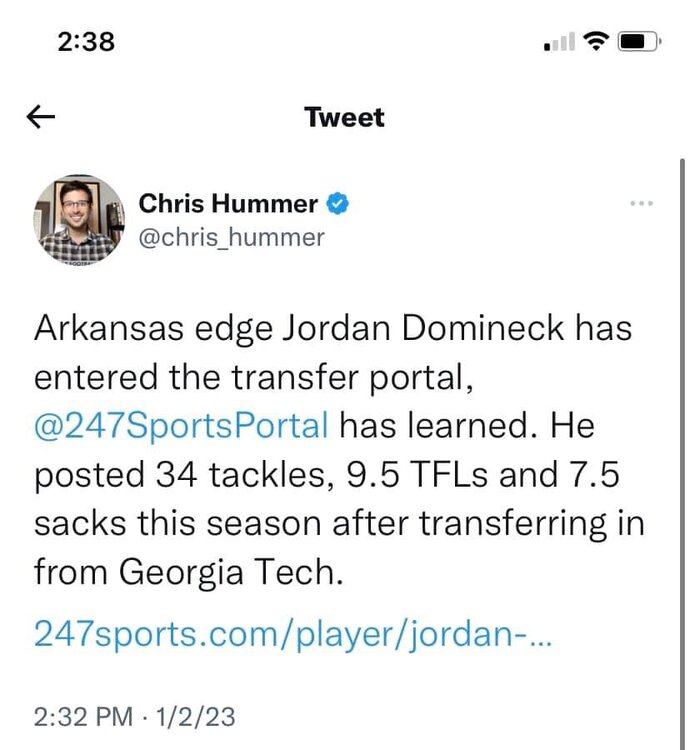Open the @247SportsPortal mention
Viewport: 690px width, 750px height.
point(181,426)
